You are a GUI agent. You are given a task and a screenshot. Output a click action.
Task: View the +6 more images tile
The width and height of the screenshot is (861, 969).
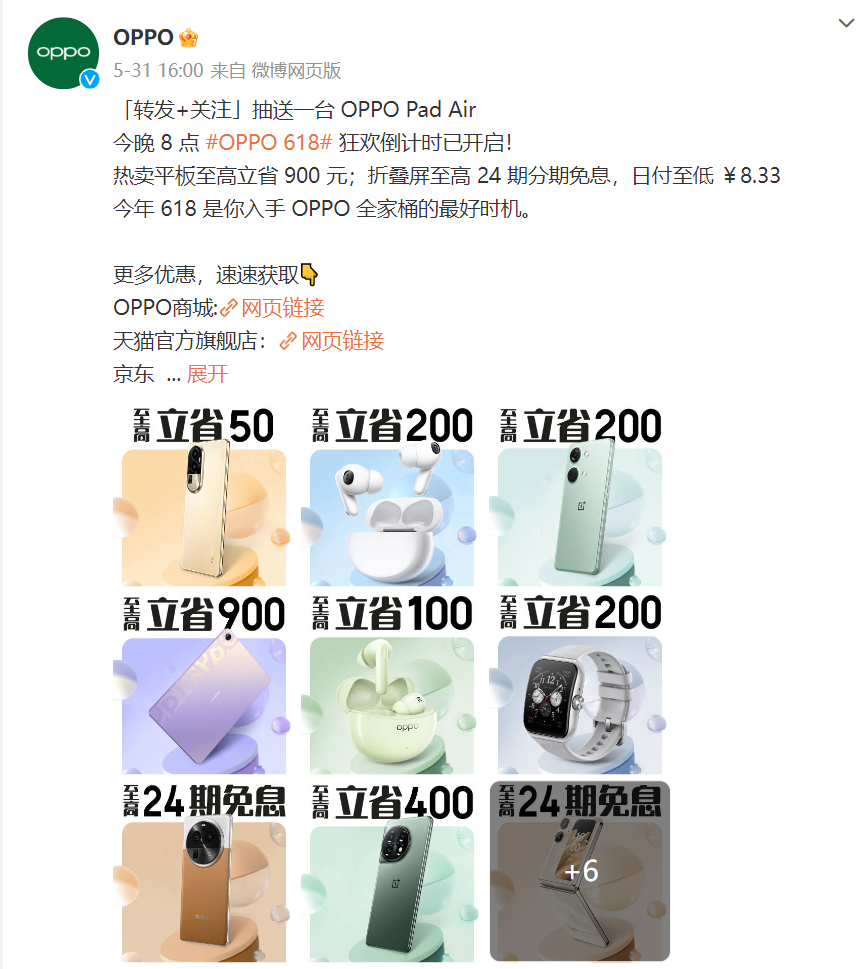click(x=580, y=872)
